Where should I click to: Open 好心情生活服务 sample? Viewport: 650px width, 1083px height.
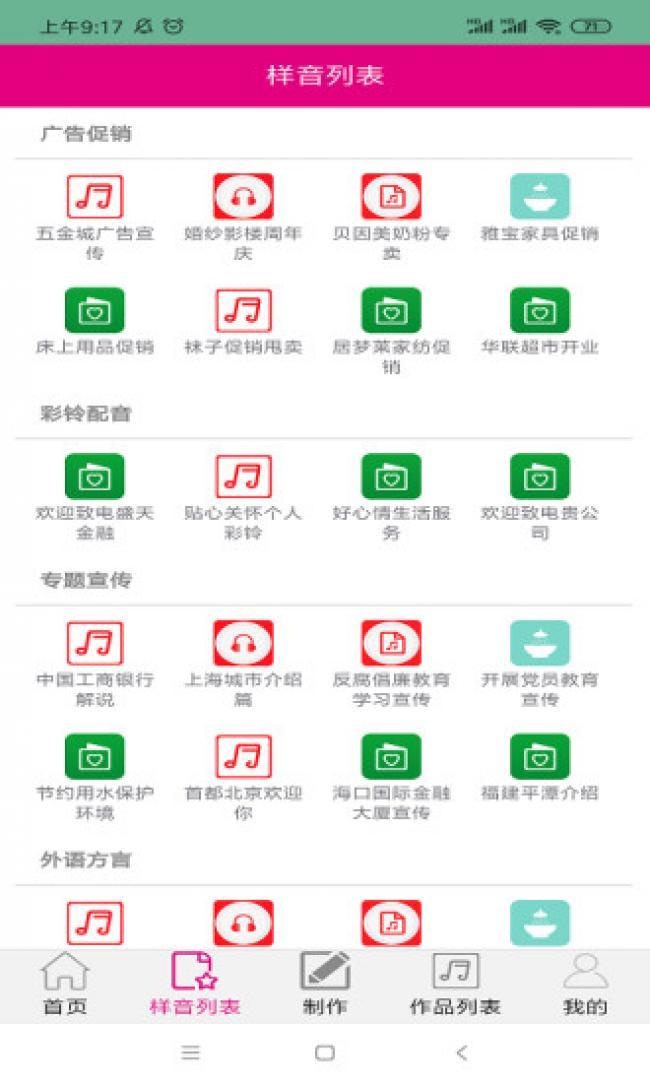coord(391,477)
